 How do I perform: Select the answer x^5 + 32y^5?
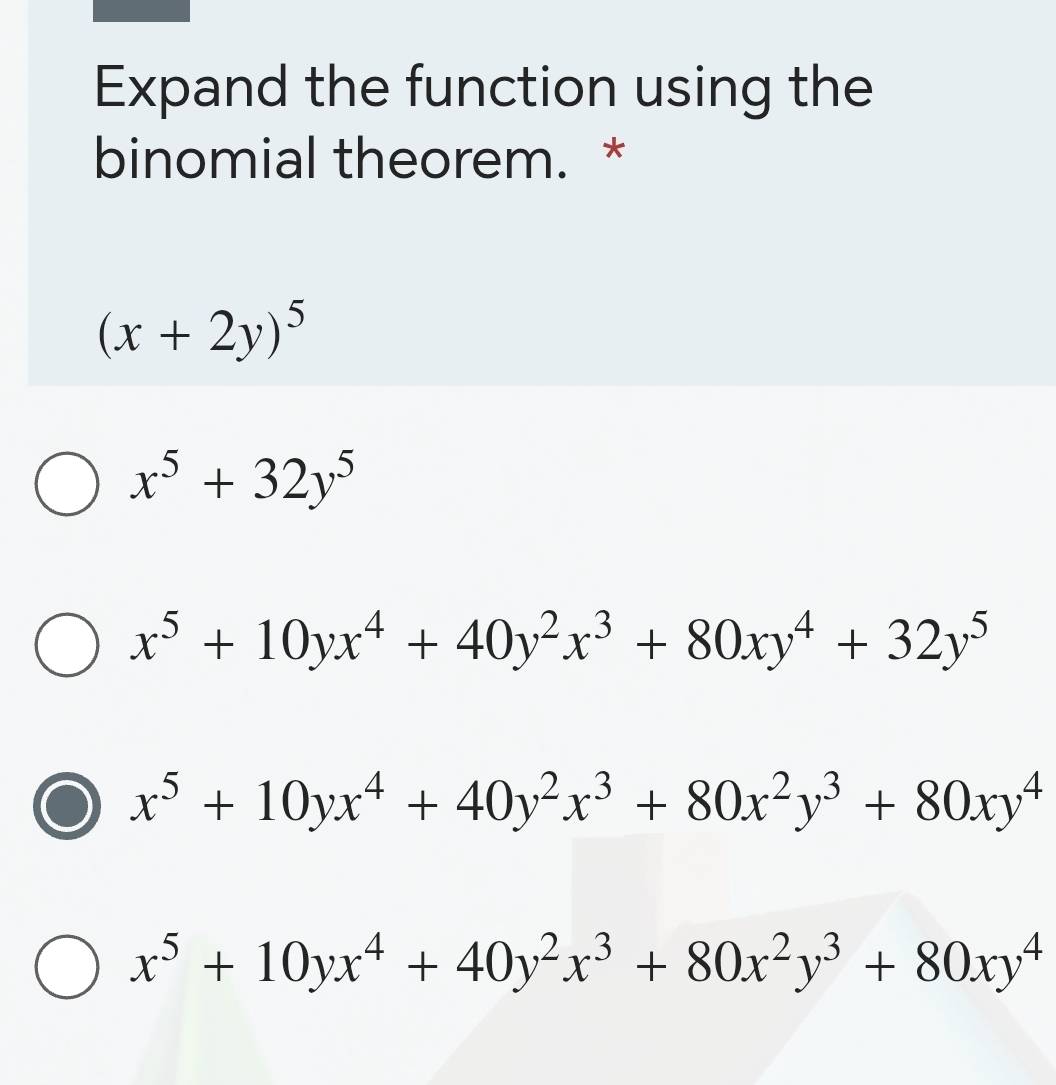(66, 484)
